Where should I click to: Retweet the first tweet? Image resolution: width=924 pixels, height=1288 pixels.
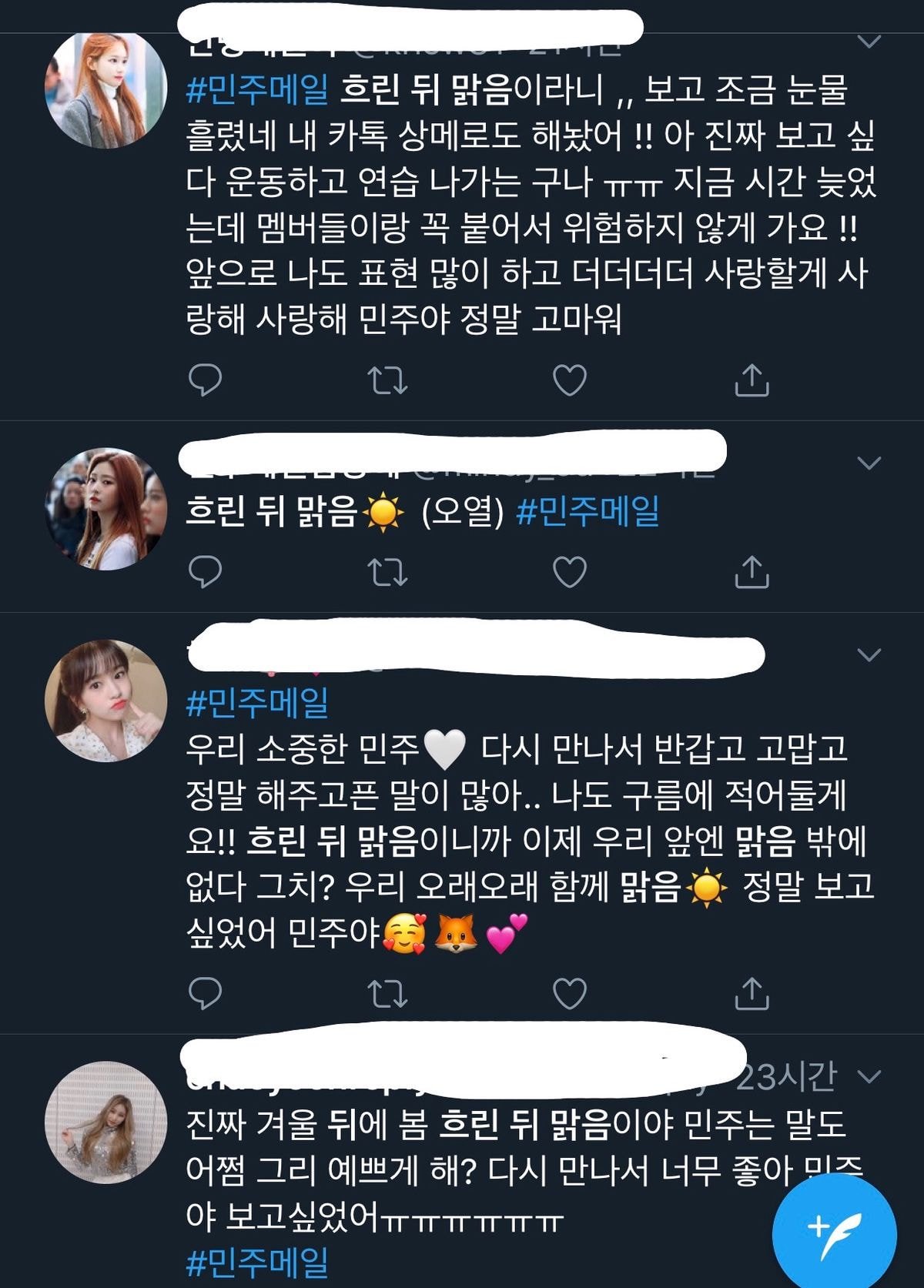tap(387, 377)
